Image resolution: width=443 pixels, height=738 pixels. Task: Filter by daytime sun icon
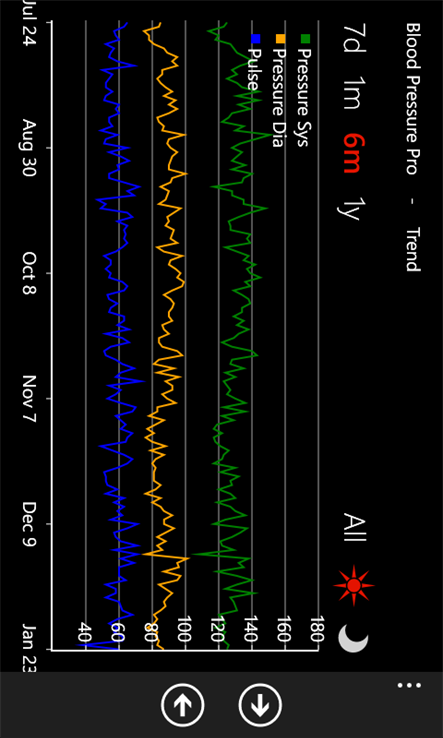[354, 586]
